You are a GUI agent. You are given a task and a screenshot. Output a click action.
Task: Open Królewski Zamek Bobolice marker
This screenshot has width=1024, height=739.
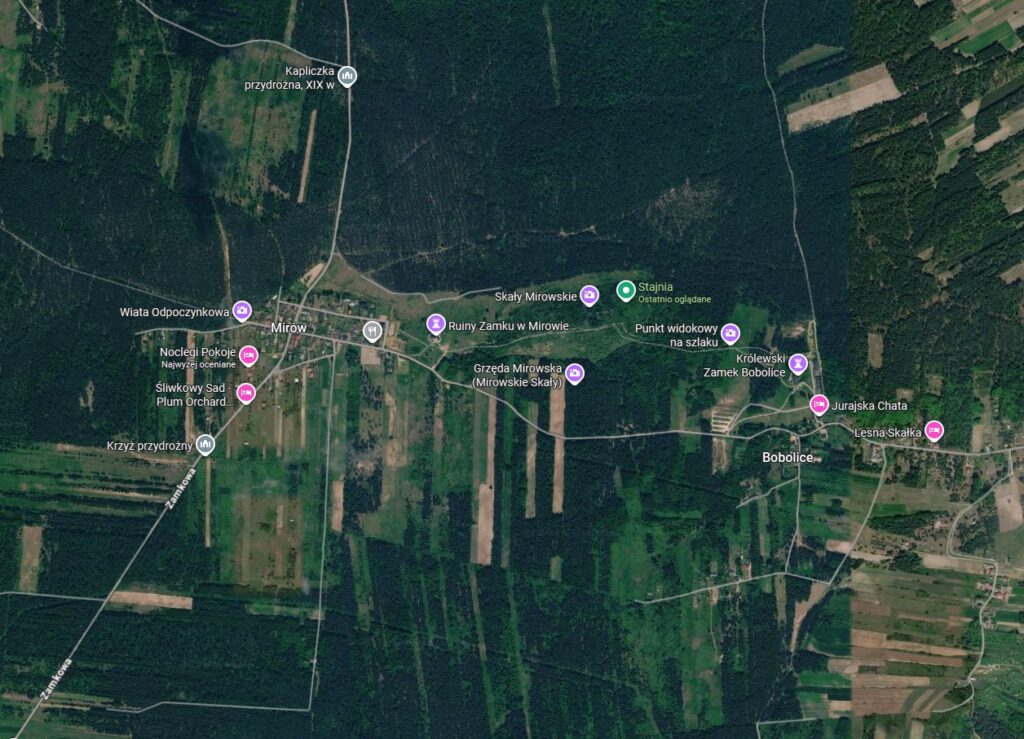click(798, 363)
